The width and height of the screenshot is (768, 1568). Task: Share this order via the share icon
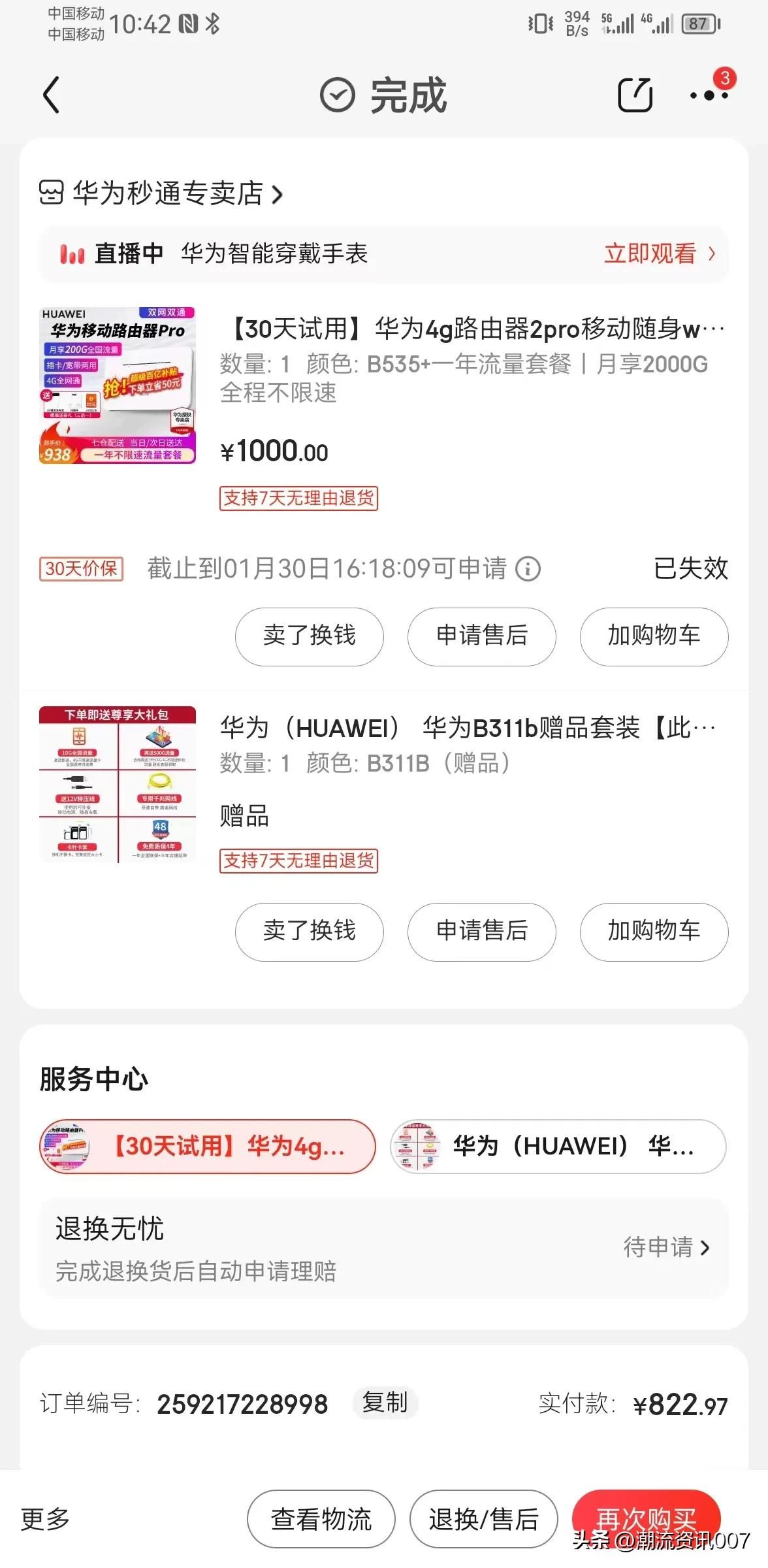tap(635, 95)
